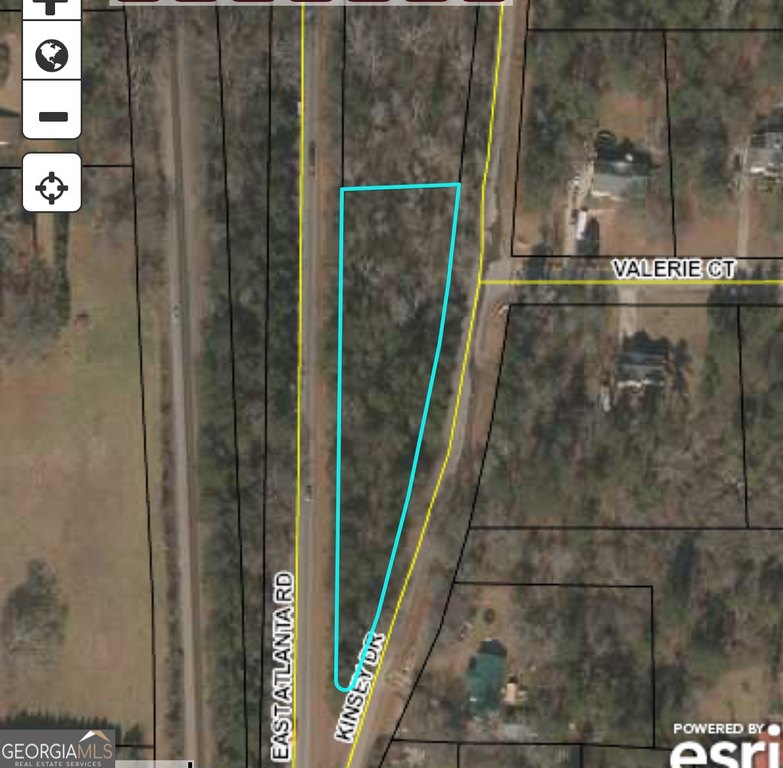Zoom in on the parcel map
This screenshot has height=768, width=783.
[52, 6]
